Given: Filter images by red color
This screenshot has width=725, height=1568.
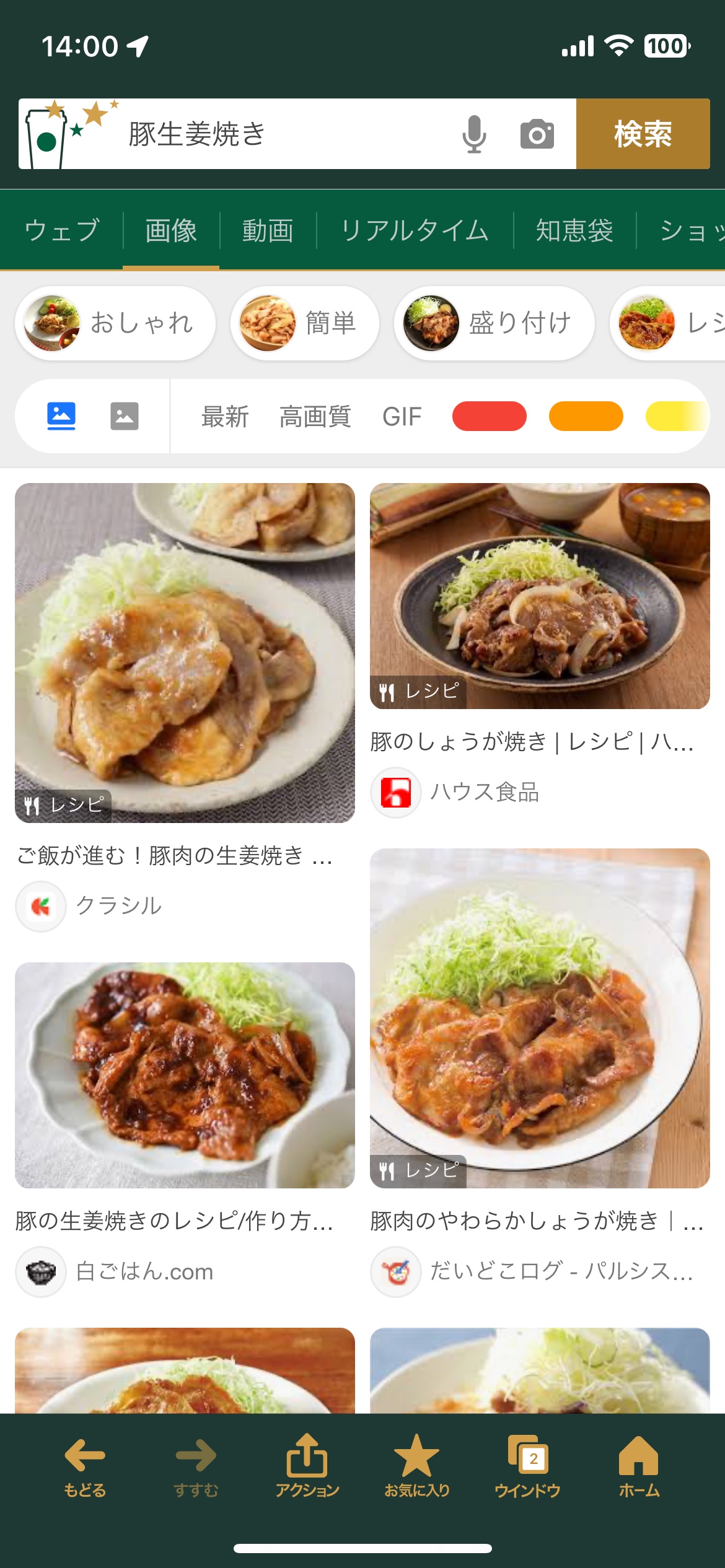Looking at the screenshot, I should point(489,416).
